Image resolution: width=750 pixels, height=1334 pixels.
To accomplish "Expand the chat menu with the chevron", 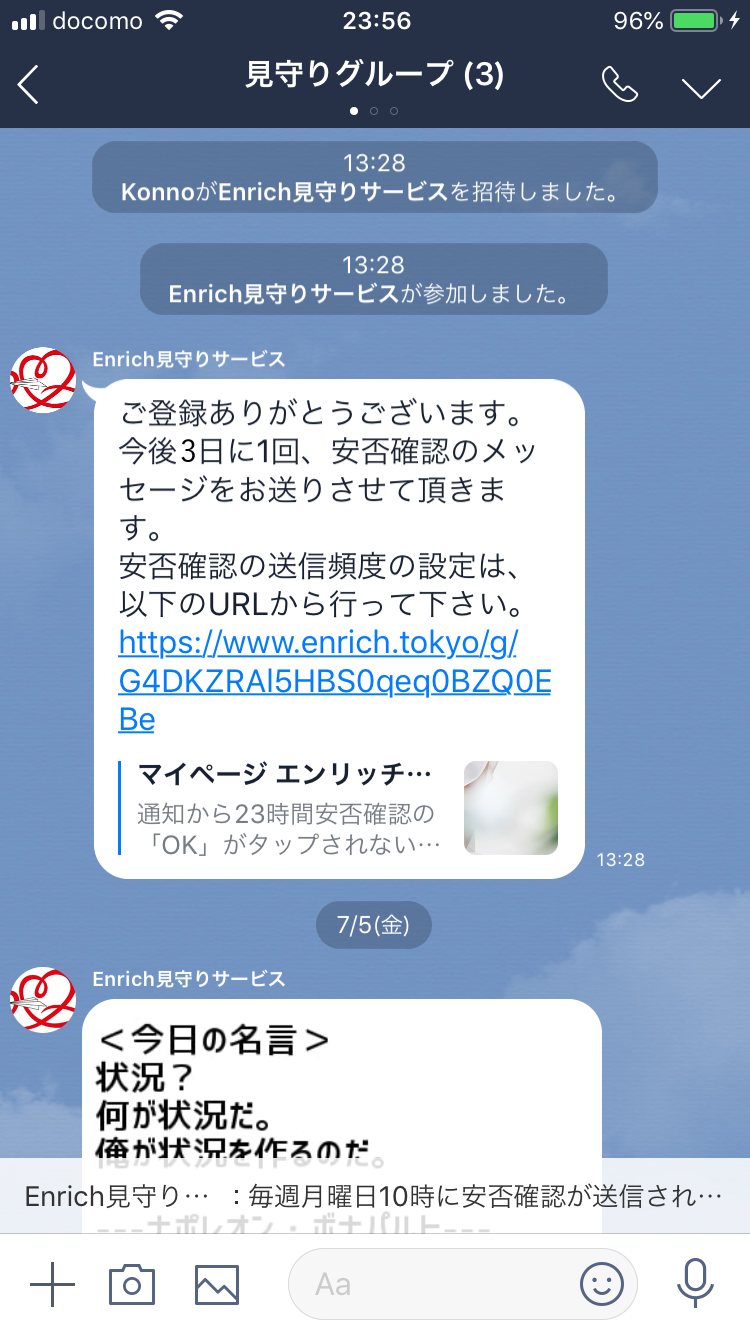I will point(700,85).
